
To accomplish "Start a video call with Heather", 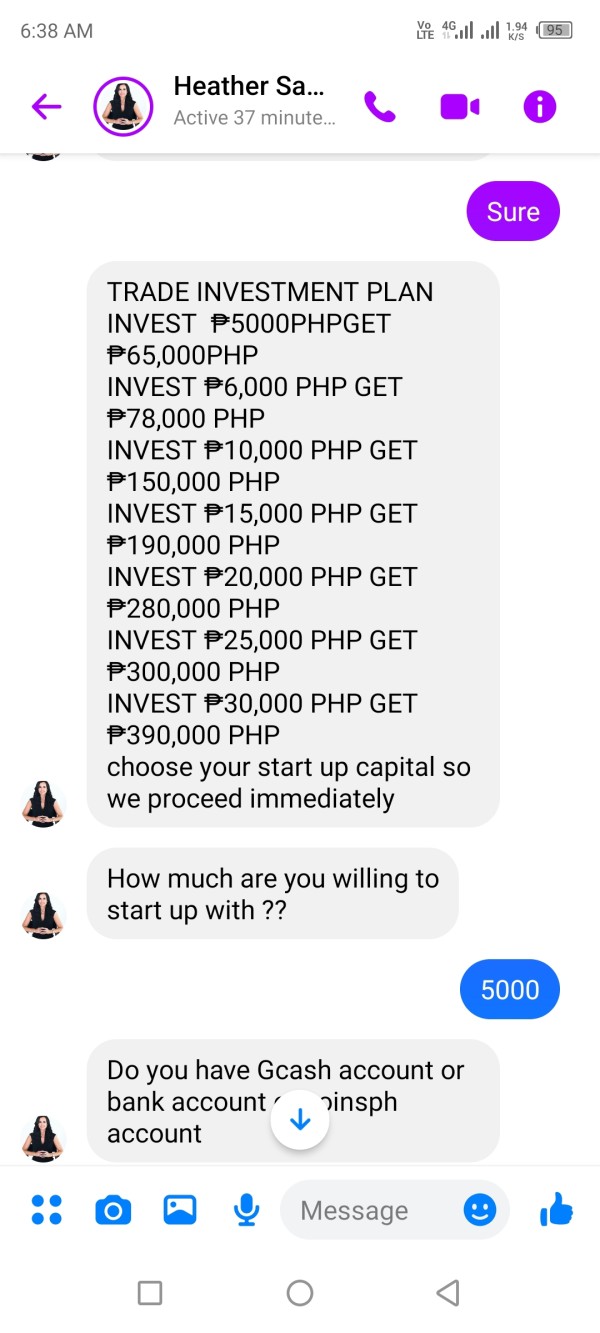I will click(x=459, y=106).
